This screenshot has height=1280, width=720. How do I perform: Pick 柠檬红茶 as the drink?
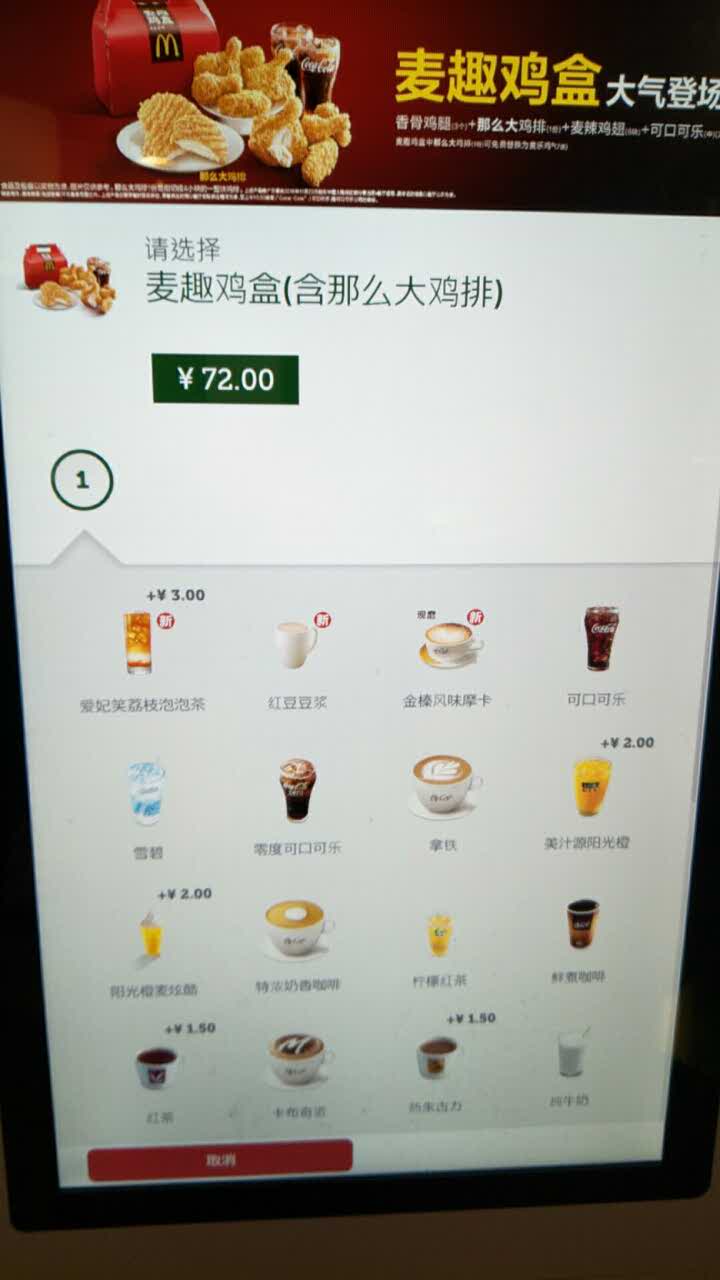click(x=439, y=935)
